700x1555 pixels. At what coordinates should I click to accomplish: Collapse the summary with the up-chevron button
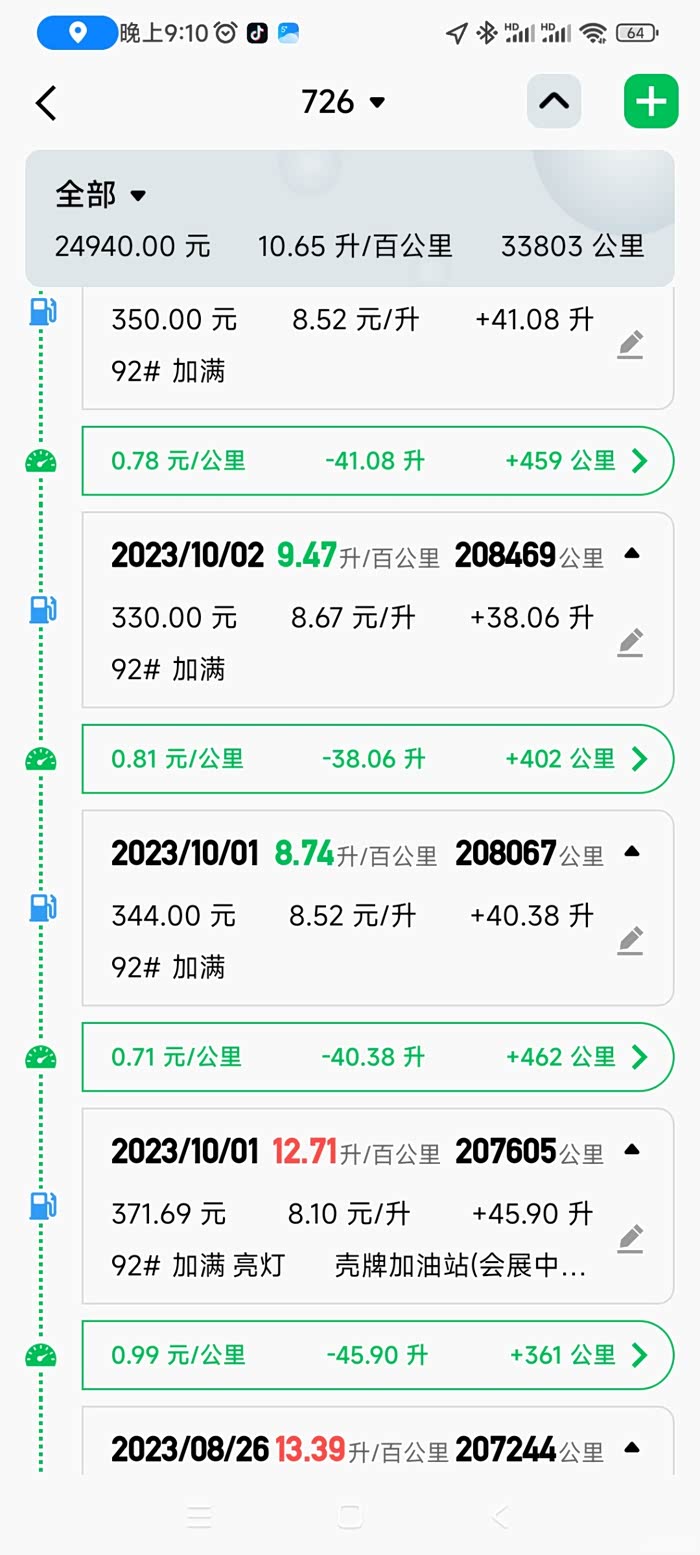coord(554,101)
